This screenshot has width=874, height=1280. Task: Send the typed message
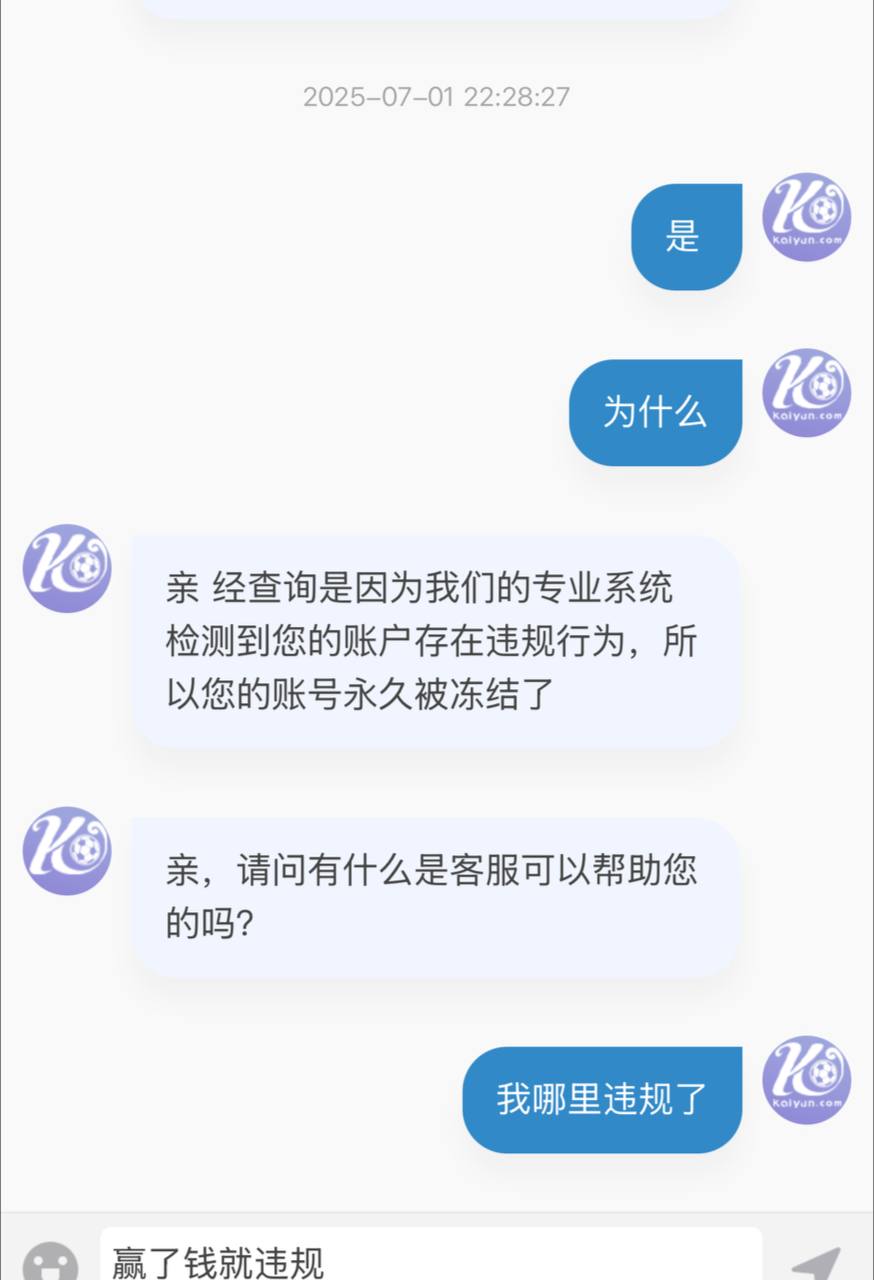[815, 1262]
